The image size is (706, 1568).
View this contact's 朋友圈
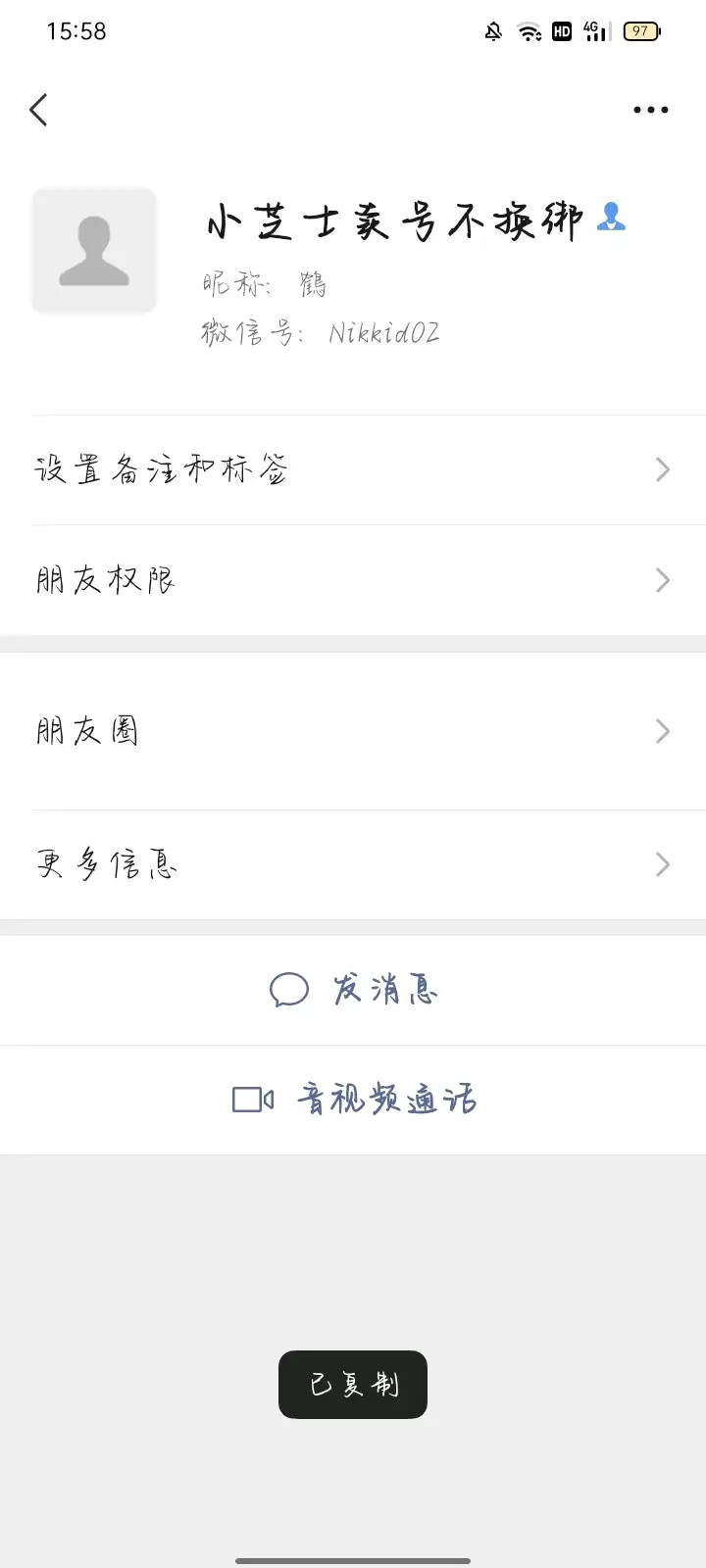(x=353, y=731)
